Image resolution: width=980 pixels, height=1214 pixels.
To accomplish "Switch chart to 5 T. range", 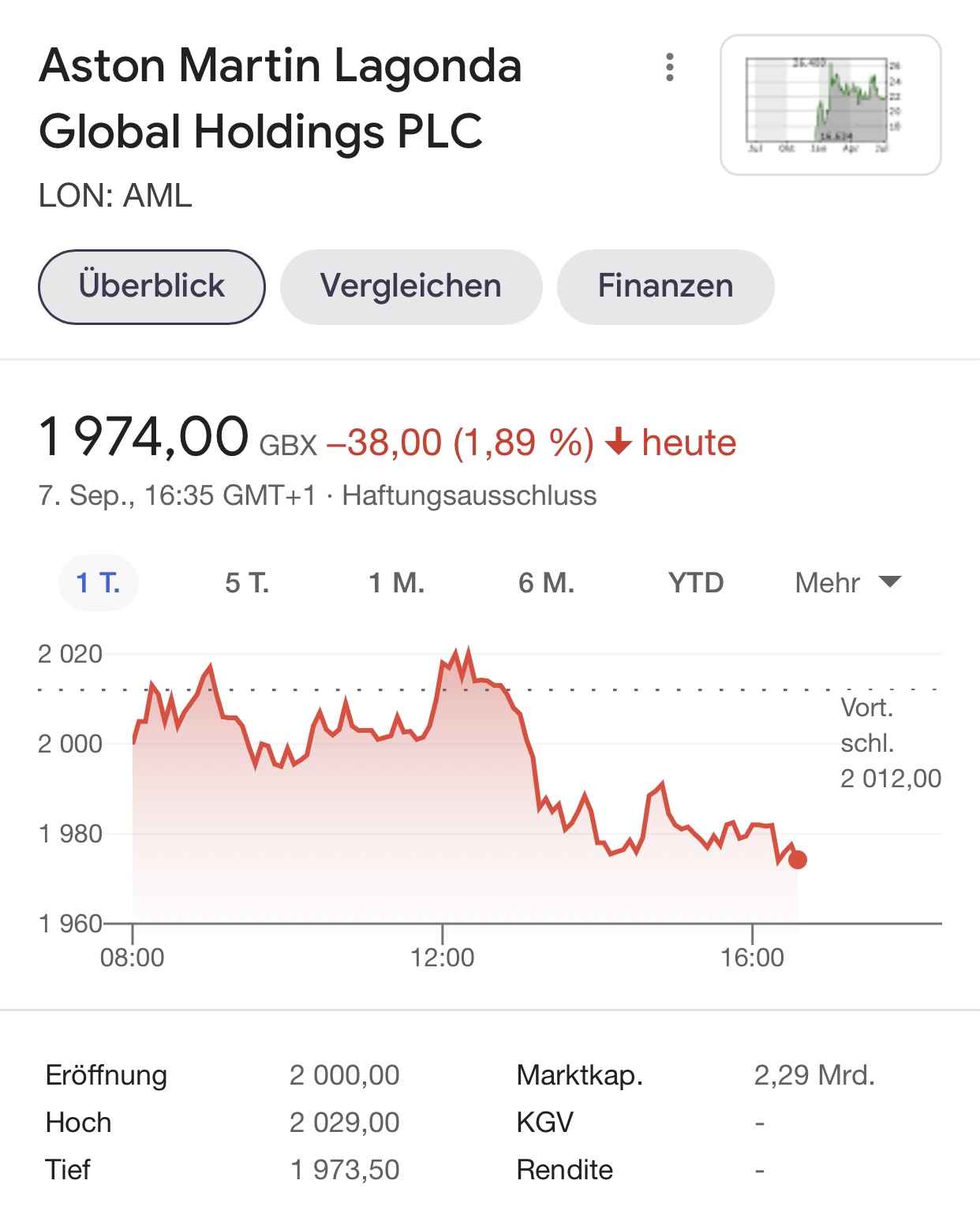I will [x=247, y=584].
